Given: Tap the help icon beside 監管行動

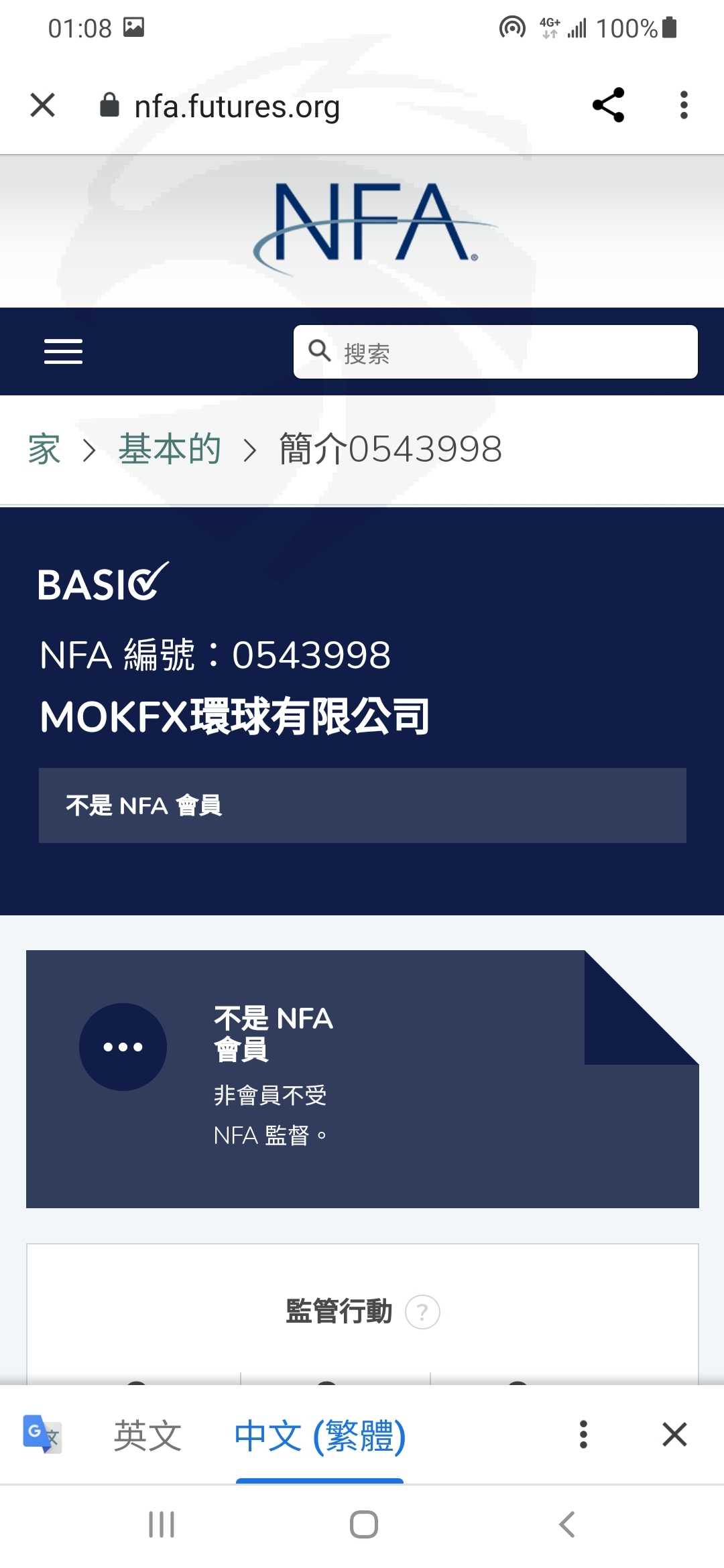Looking at the screenshot, I should pos(422,1312).
